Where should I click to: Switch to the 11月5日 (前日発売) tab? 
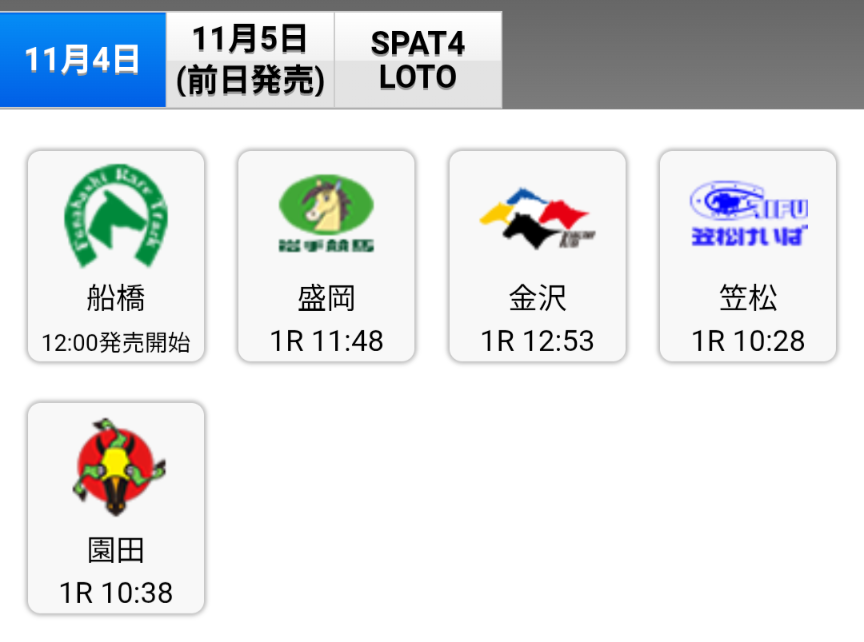(250, 60)
